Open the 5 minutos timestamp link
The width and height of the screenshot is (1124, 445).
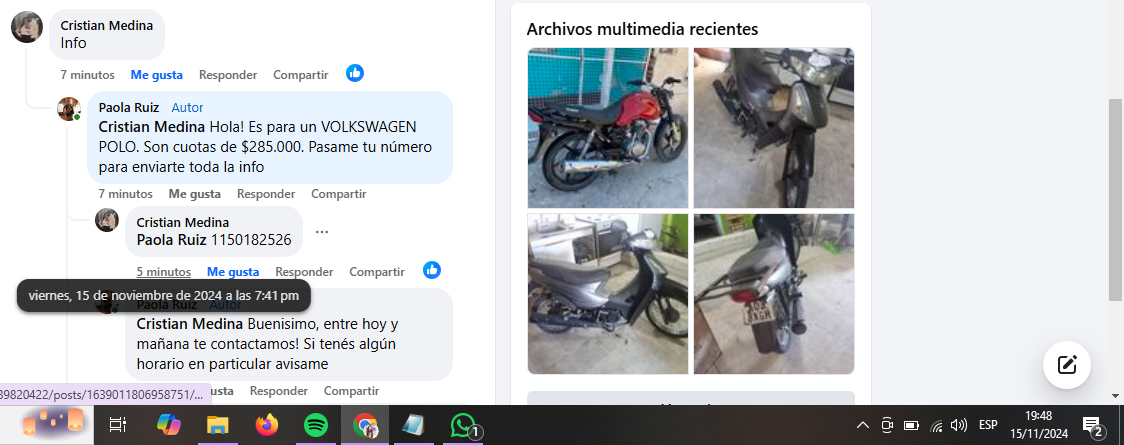coord(163,272)
